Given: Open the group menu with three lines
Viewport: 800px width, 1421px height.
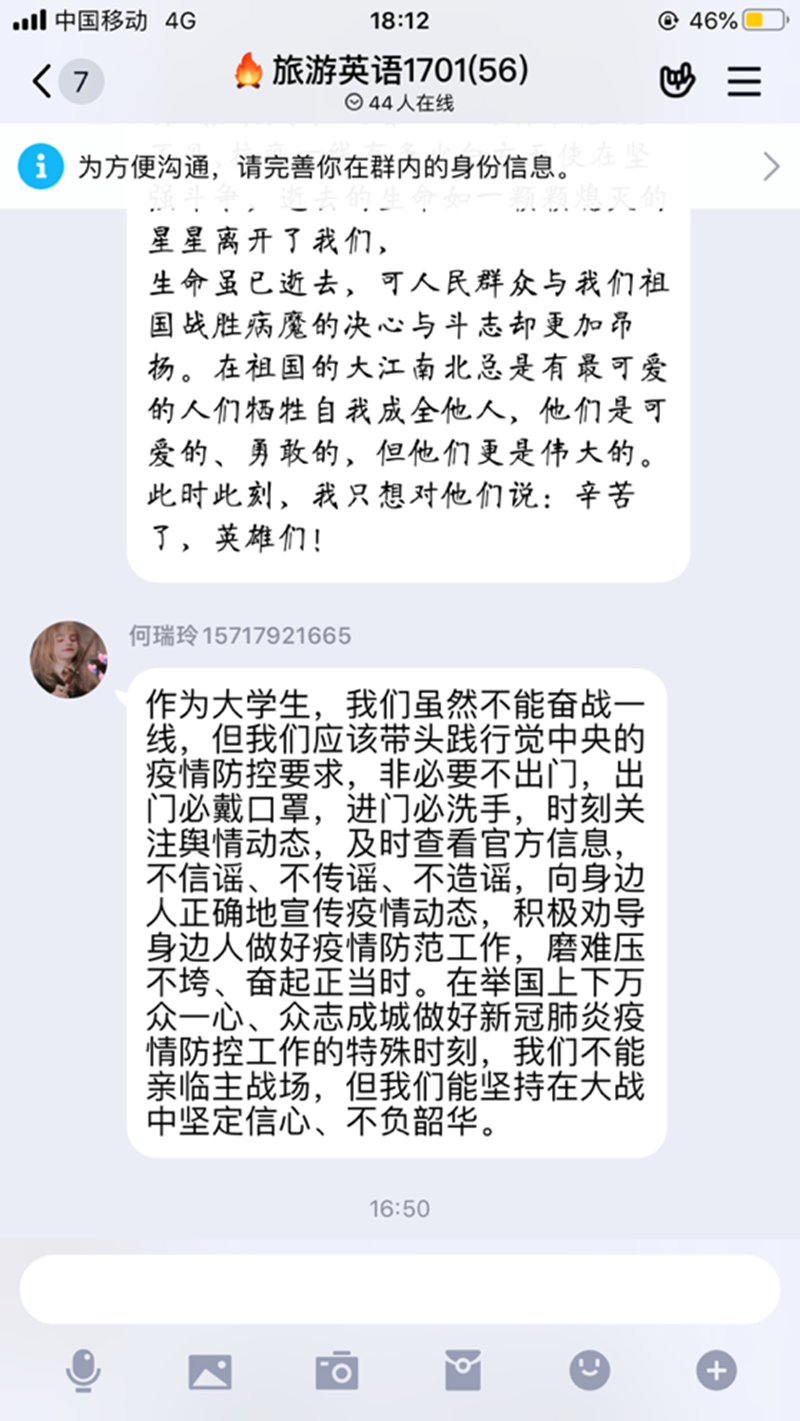Looking at the screenshot, I should pos(744,81).
